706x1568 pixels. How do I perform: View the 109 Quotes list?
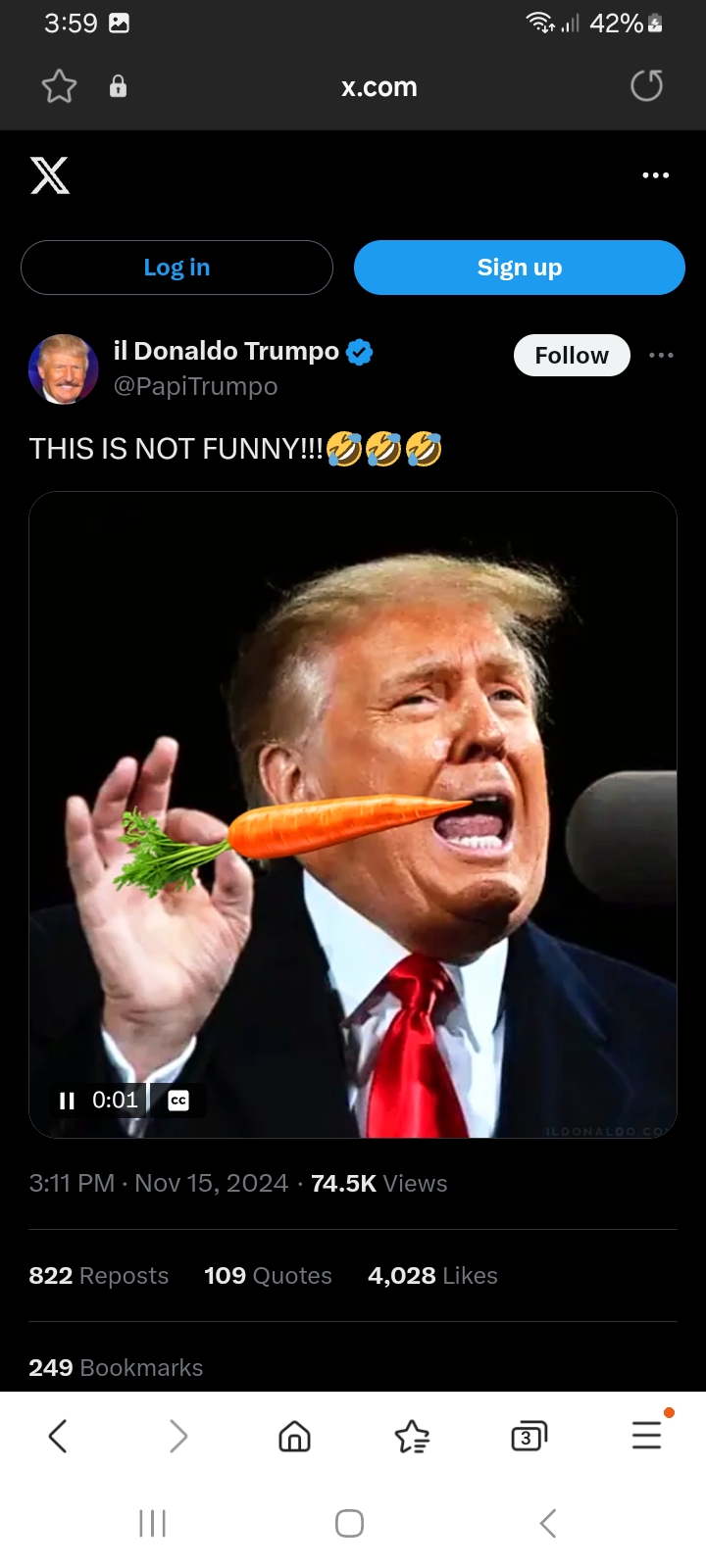(x=268, y=1276)
